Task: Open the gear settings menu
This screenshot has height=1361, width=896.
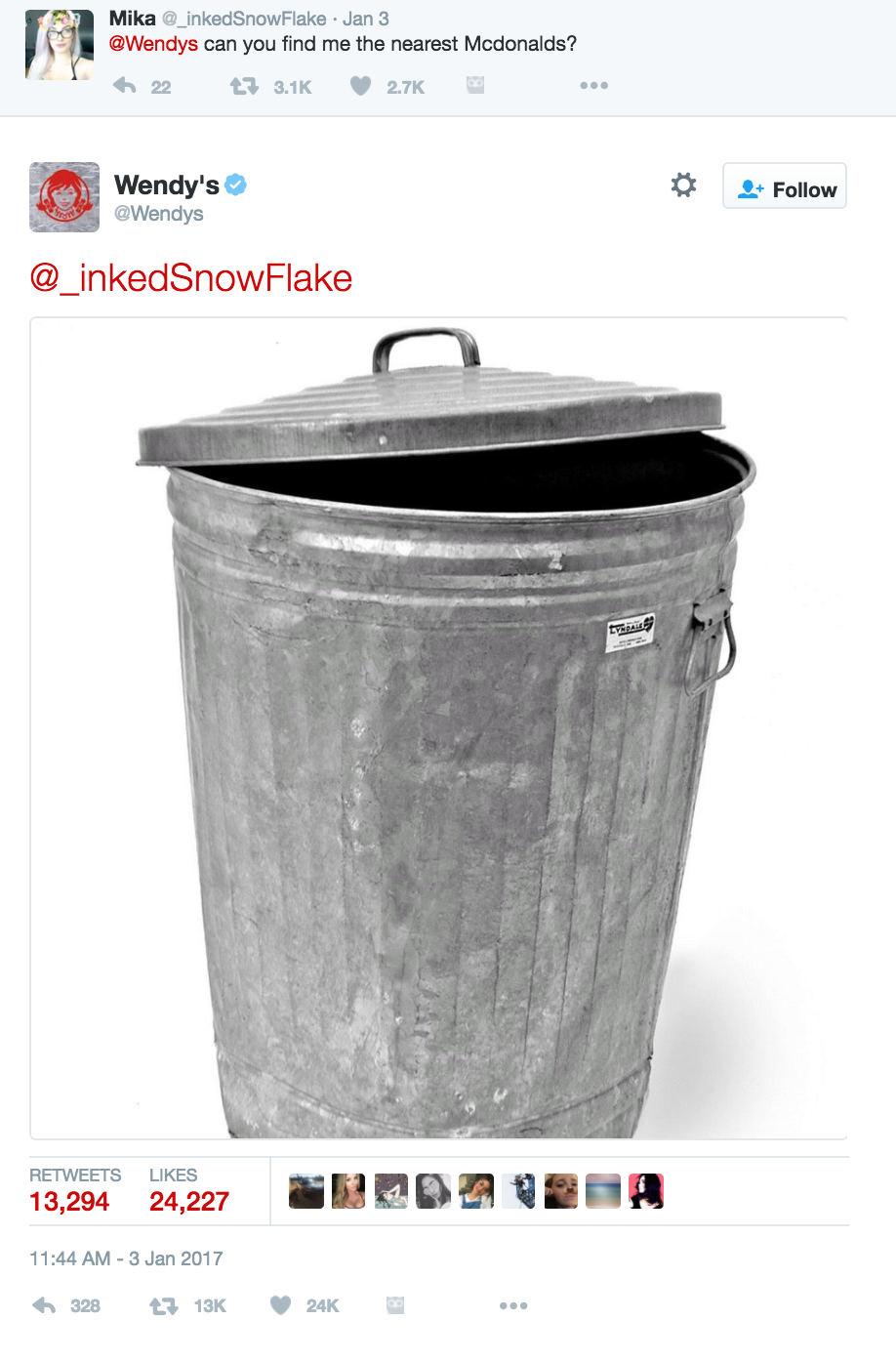Action: [683, 185]
